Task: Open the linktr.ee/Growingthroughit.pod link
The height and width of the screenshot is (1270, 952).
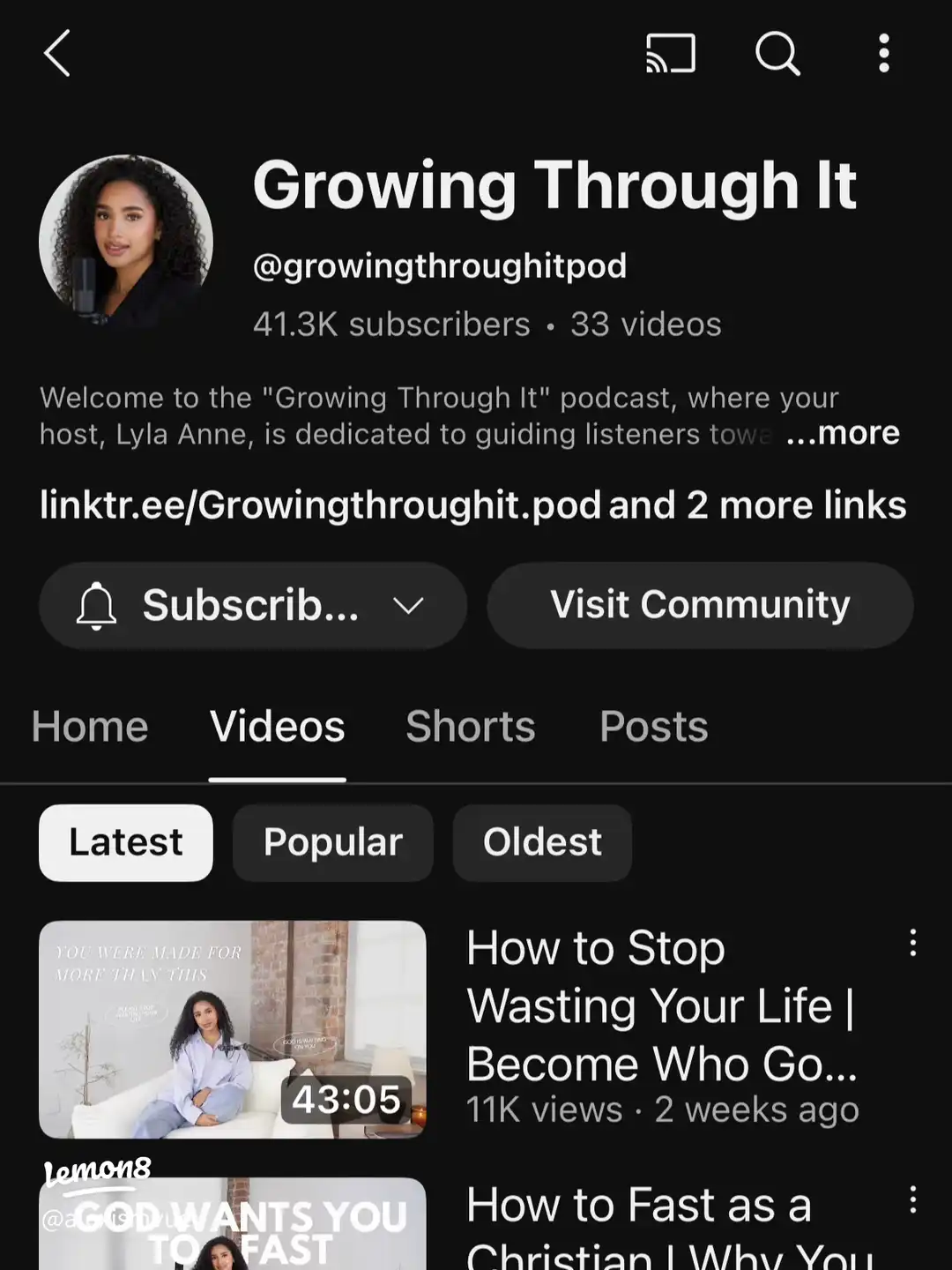Action: pyautogui.click(x=320, y=505)
